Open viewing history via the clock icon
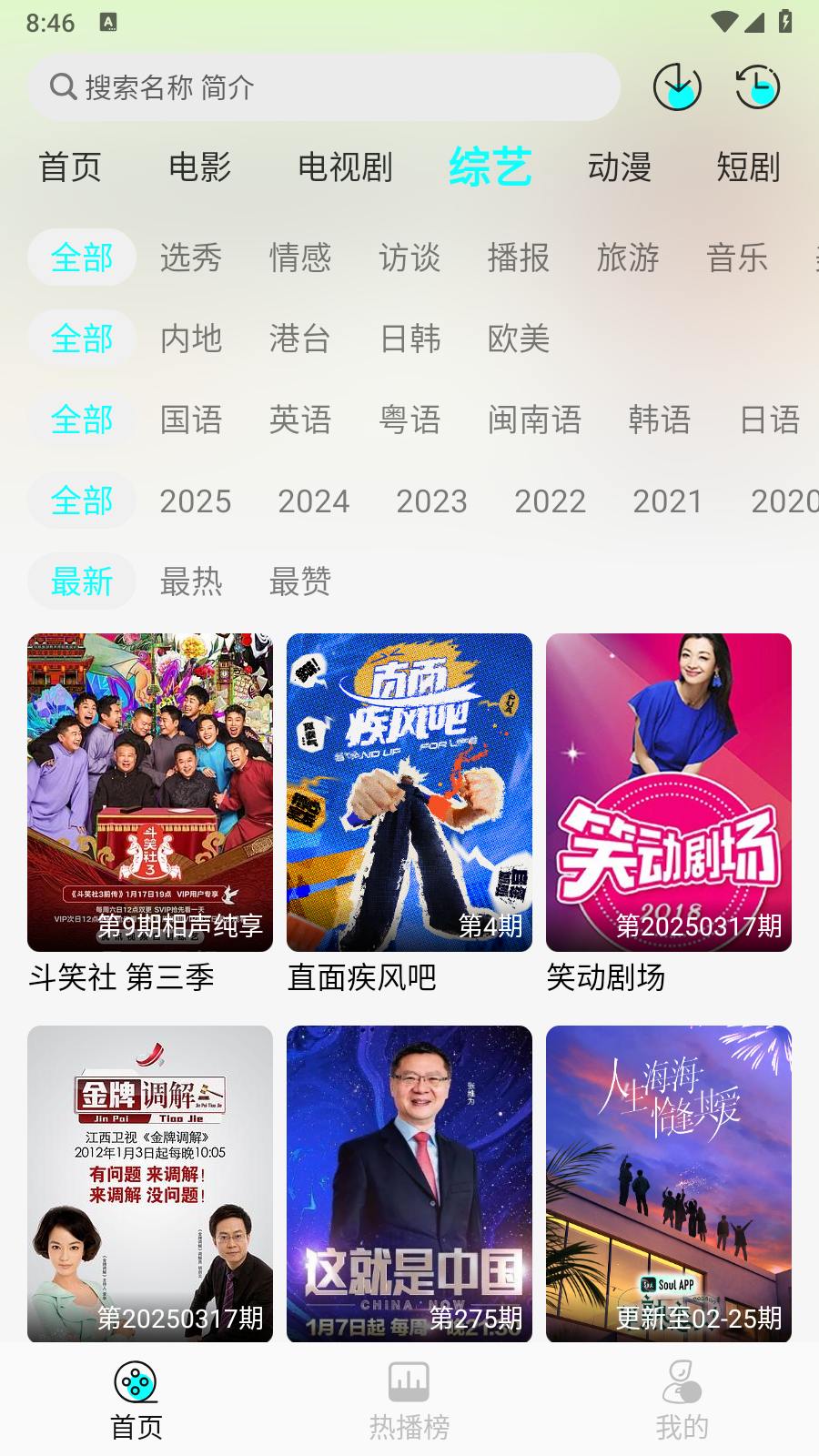Image resolution: width=819 pixels, height=1456 pixels. coord(757,87)
